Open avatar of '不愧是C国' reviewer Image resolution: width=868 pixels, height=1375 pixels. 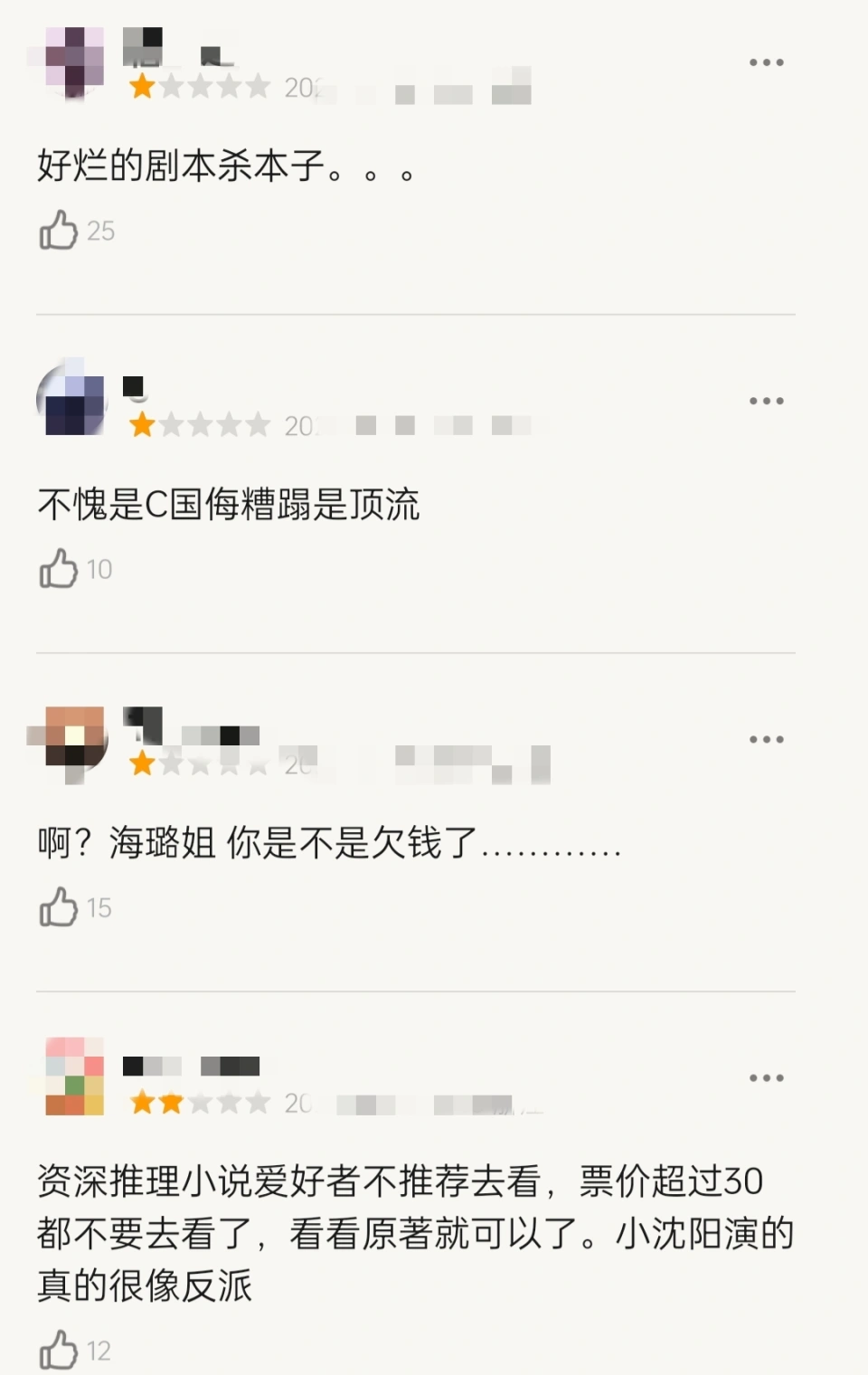[x=72, y=399]
